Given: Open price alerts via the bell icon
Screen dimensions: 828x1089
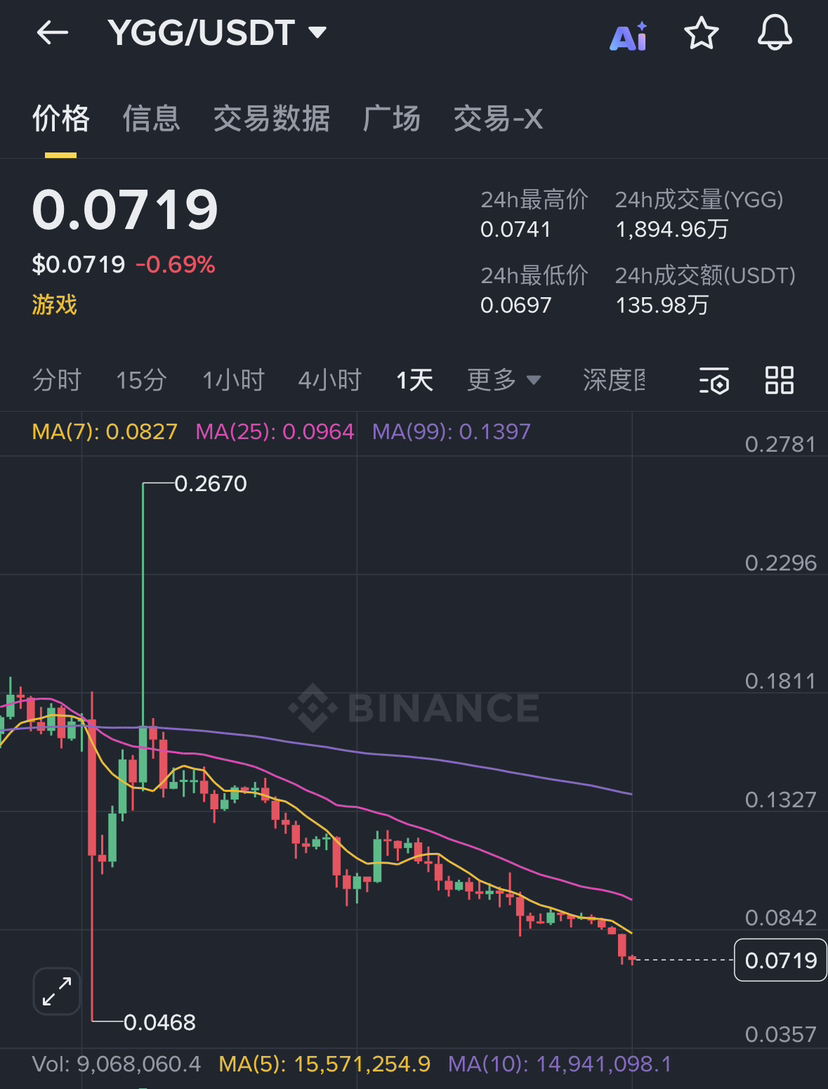Looking at the screenshot, I should pyautogui.click(x=774, y=34).
